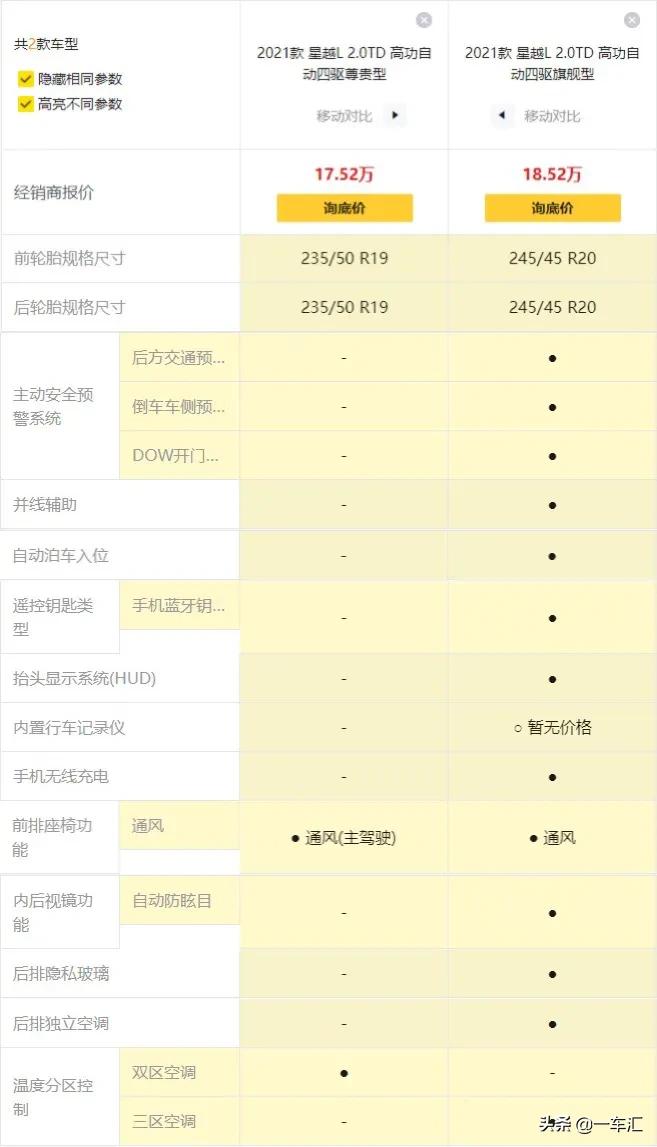Screen dimensions: 657x1147
Task: Remove the 尊贵型 model from comparison
Action: [424, 20]
